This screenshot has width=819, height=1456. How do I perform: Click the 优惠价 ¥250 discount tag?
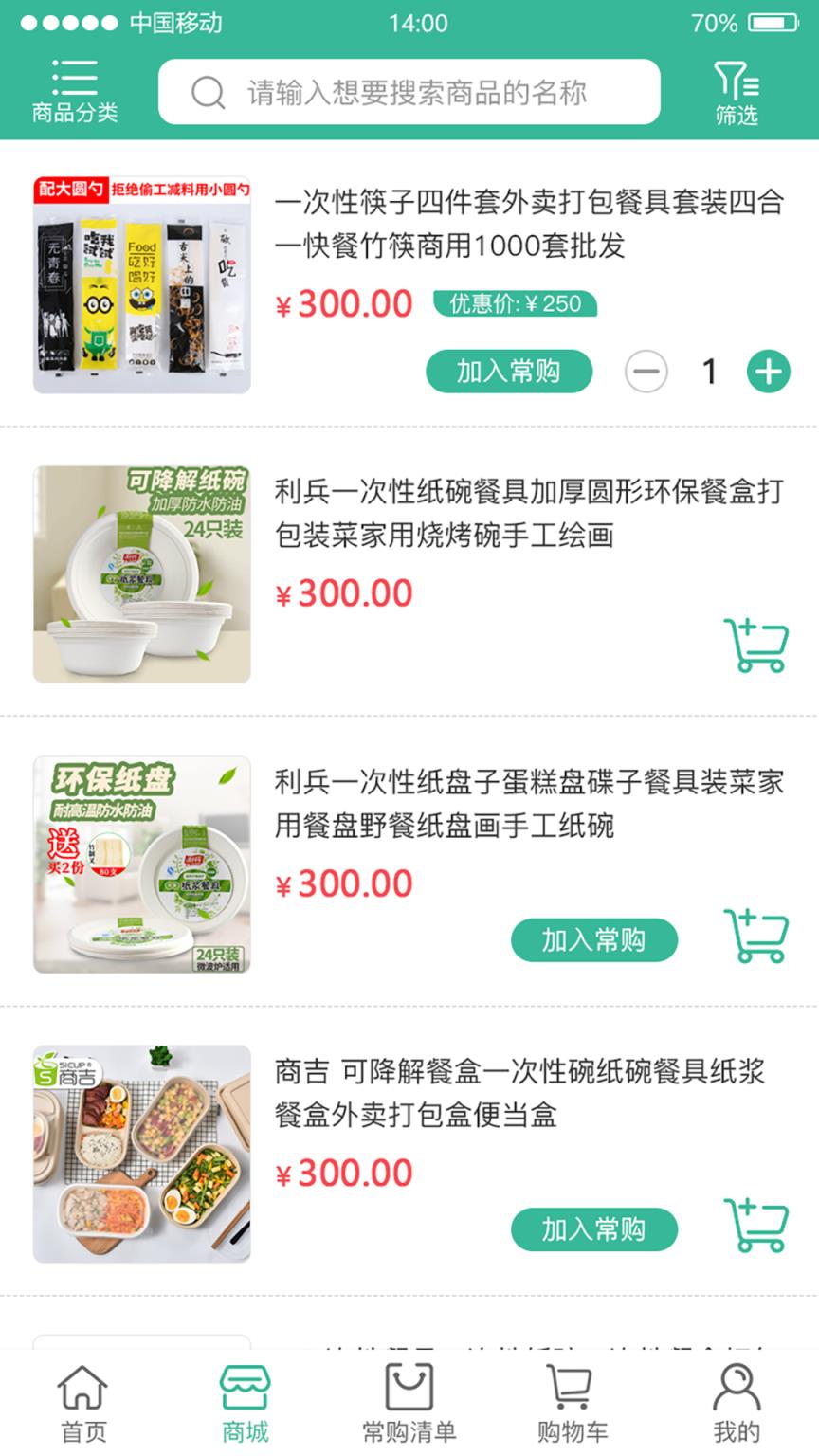click(515, 305)
